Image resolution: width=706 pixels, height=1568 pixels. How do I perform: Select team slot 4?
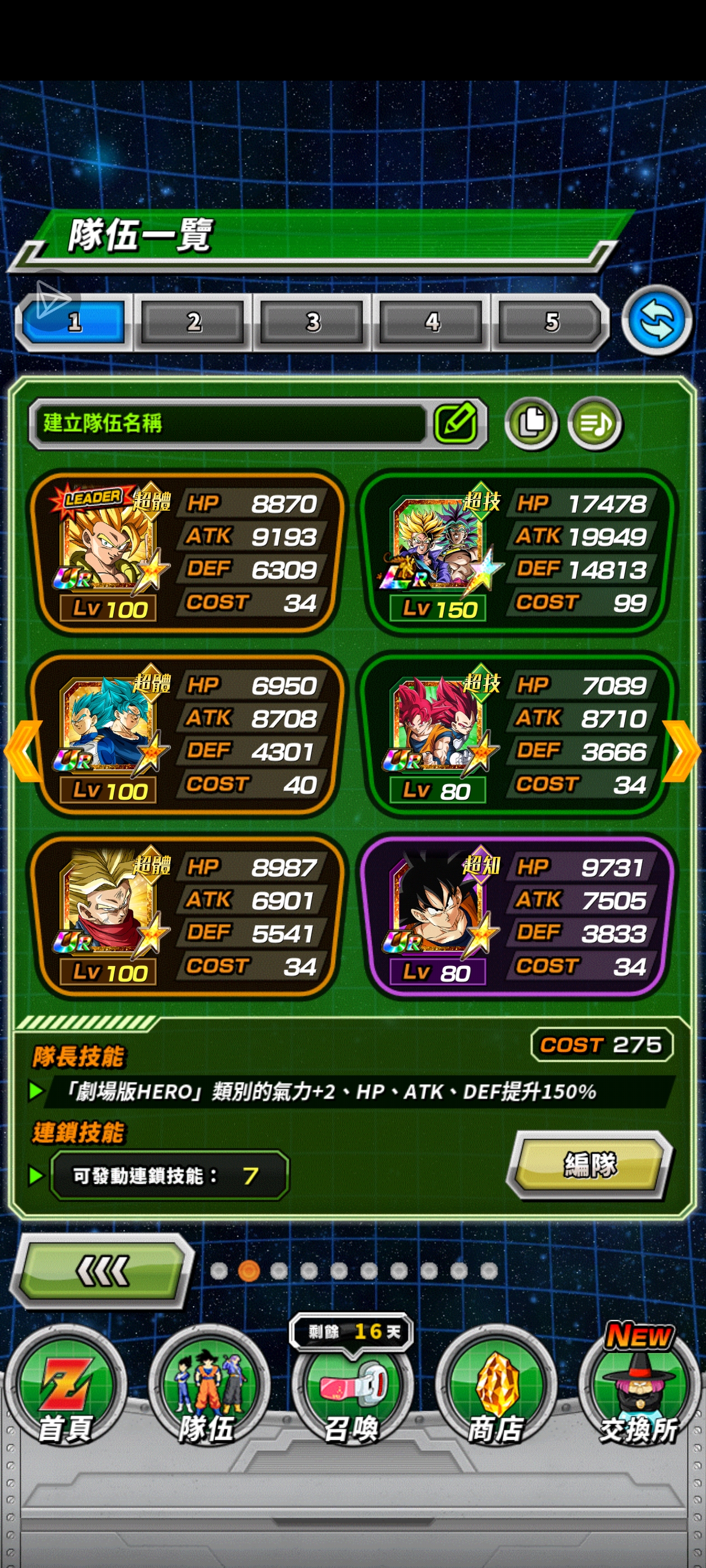(x=432, y=322)
